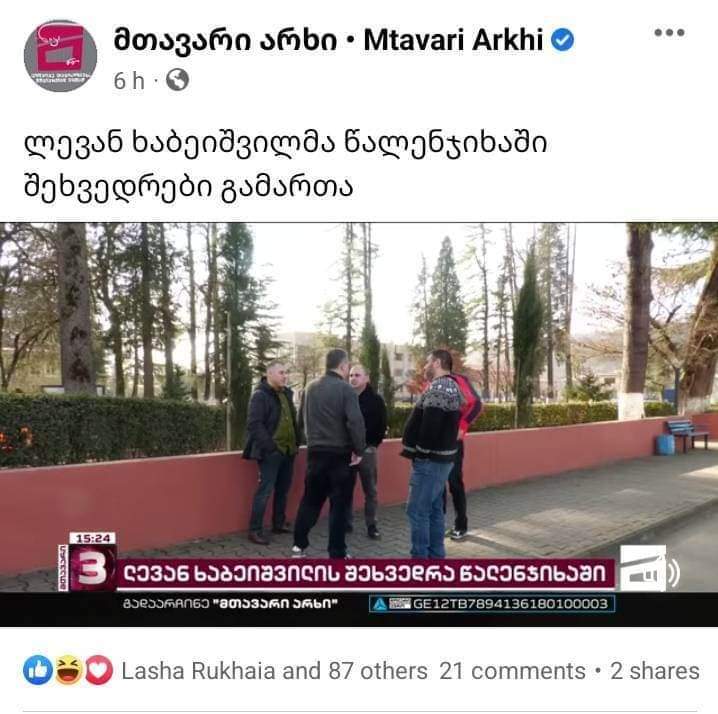Open the Mtavari Arkhi page name
Image resolution: width=718 pixels, height=714 pixels.
pyautogui.click(x=330, y=41)
